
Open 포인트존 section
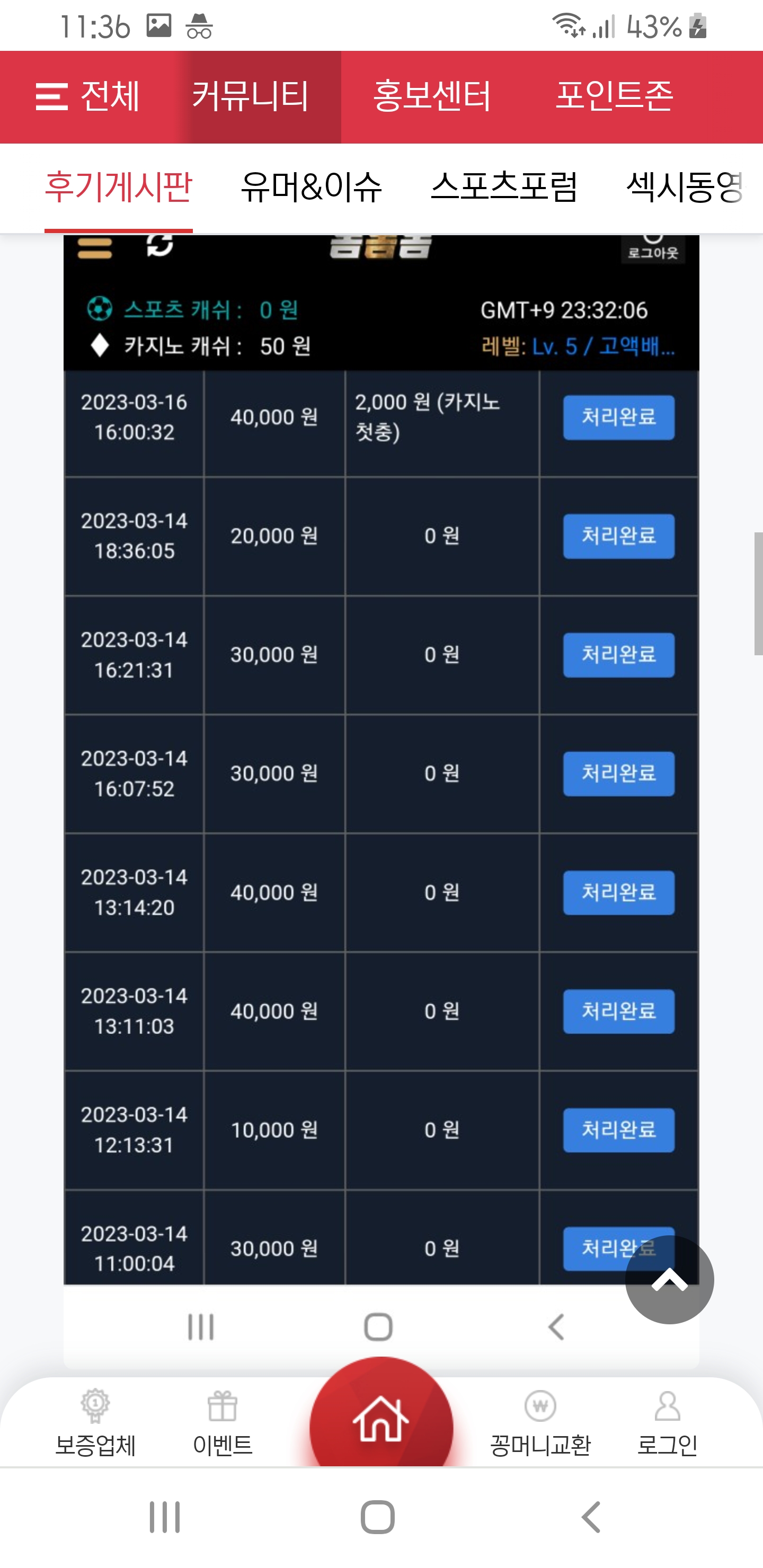click(x=614, y=97)
